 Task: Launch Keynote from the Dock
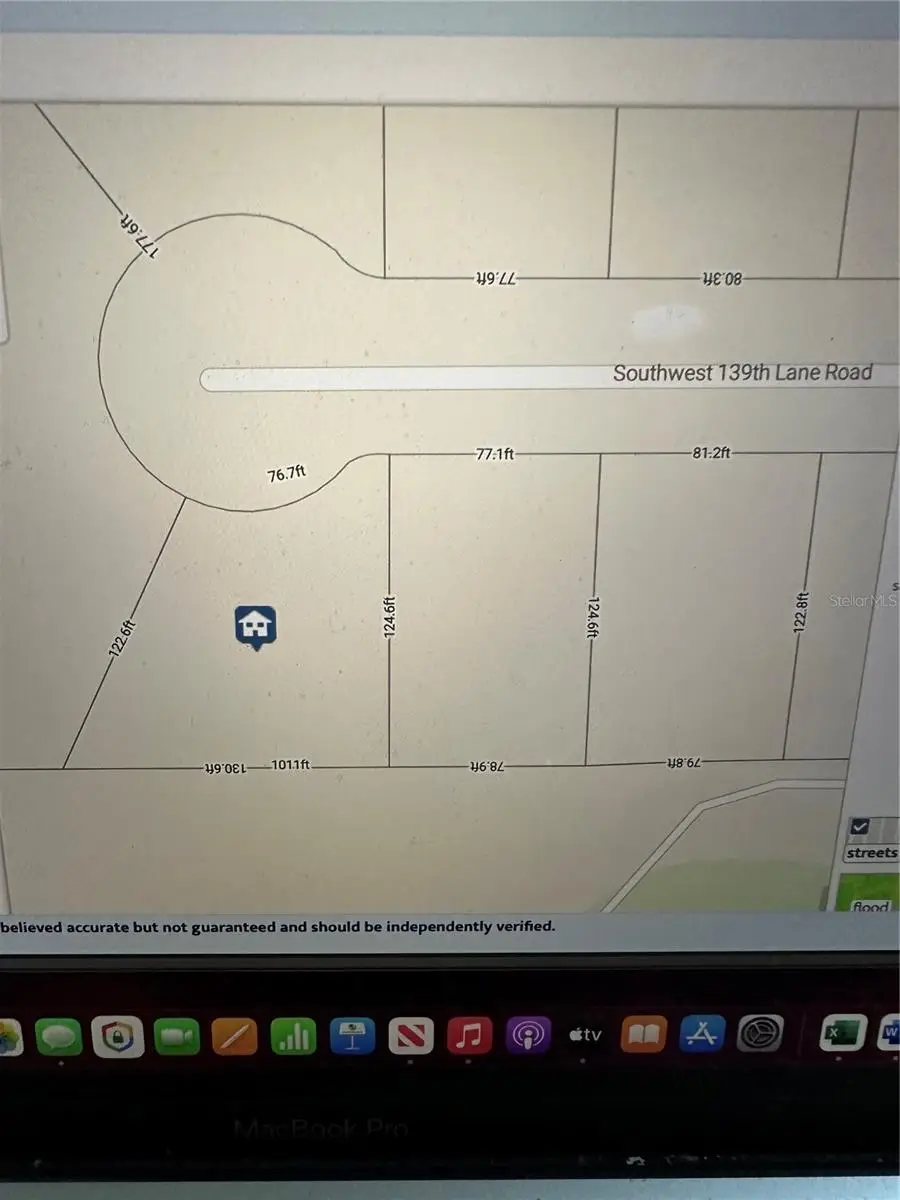point(350,1035)
